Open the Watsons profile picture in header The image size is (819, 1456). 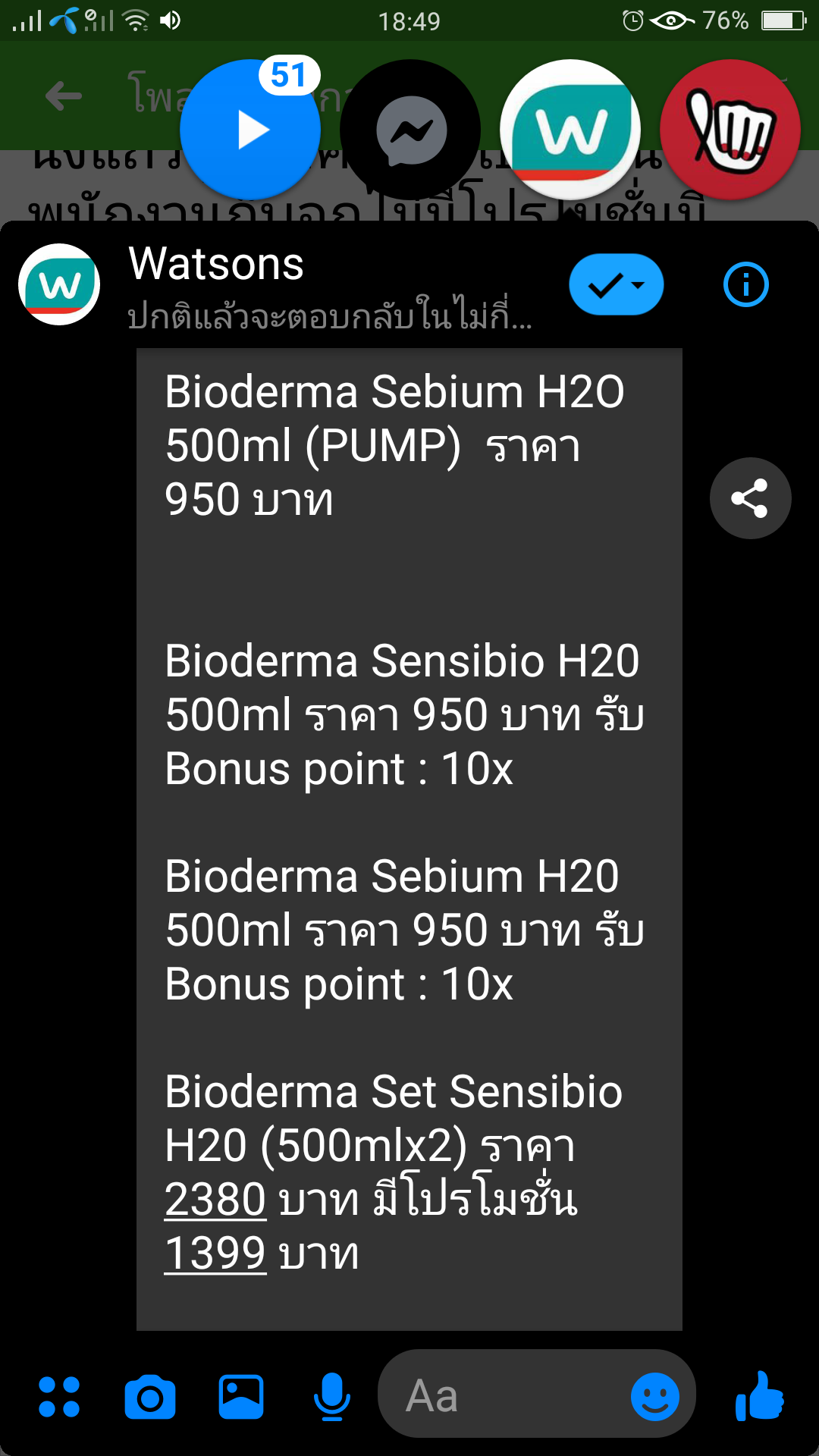tap(59, 284)
